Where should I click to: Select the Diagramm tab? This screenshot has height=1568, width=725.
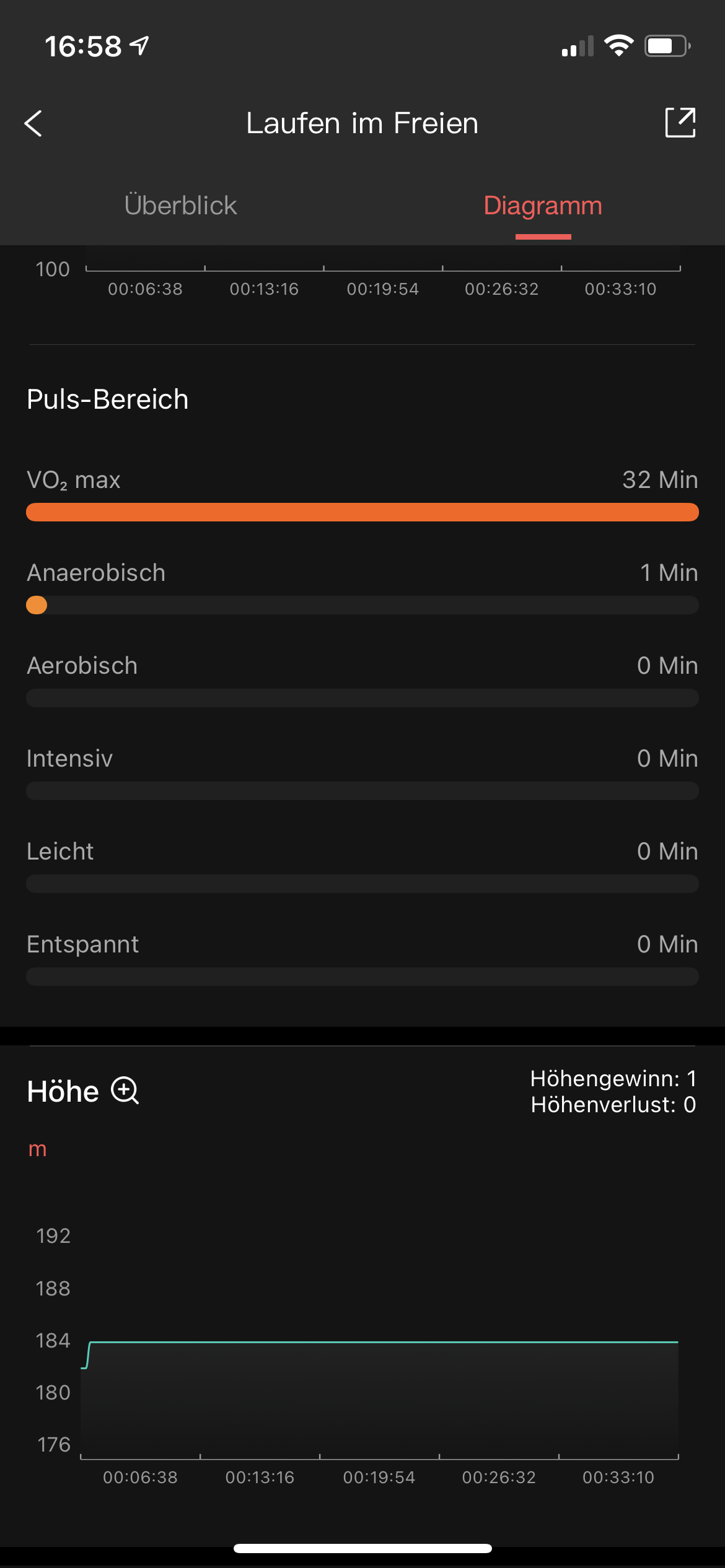click(542, 206)
